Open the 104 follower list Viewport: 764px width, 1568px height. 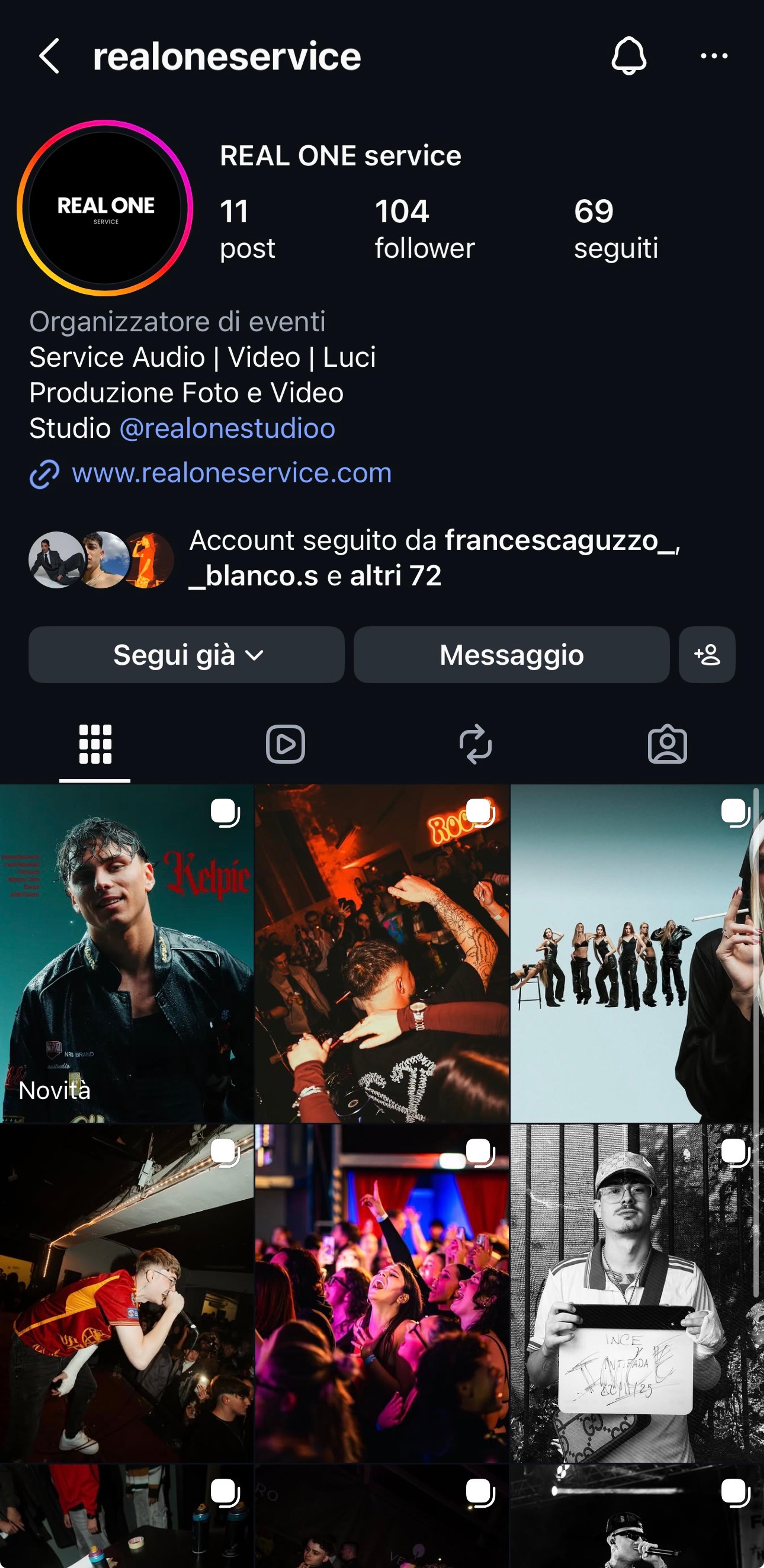pos(424,229)
